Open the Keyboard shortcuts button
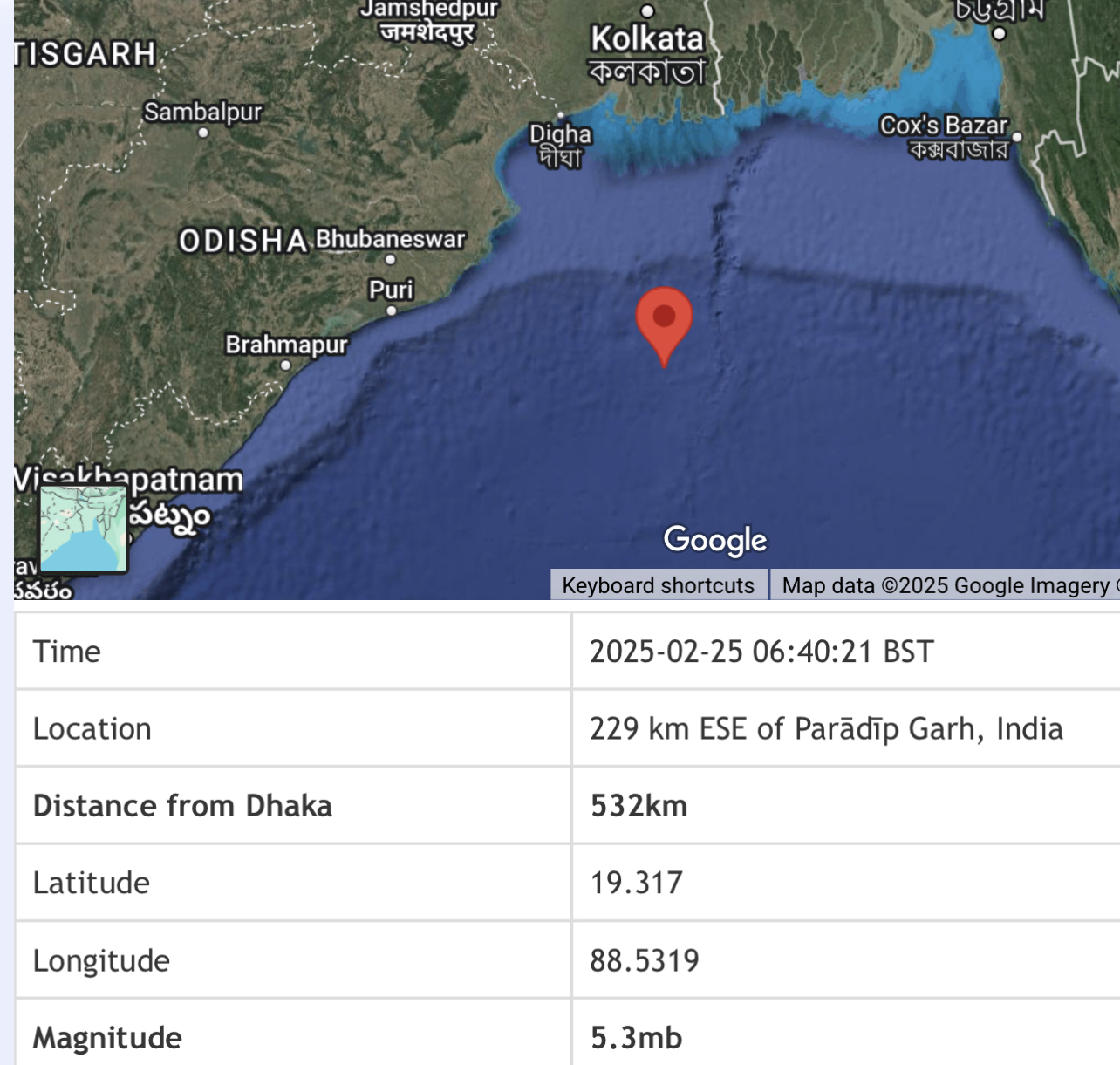This screenshot has width=1120, height=1065. pos(658,585)
